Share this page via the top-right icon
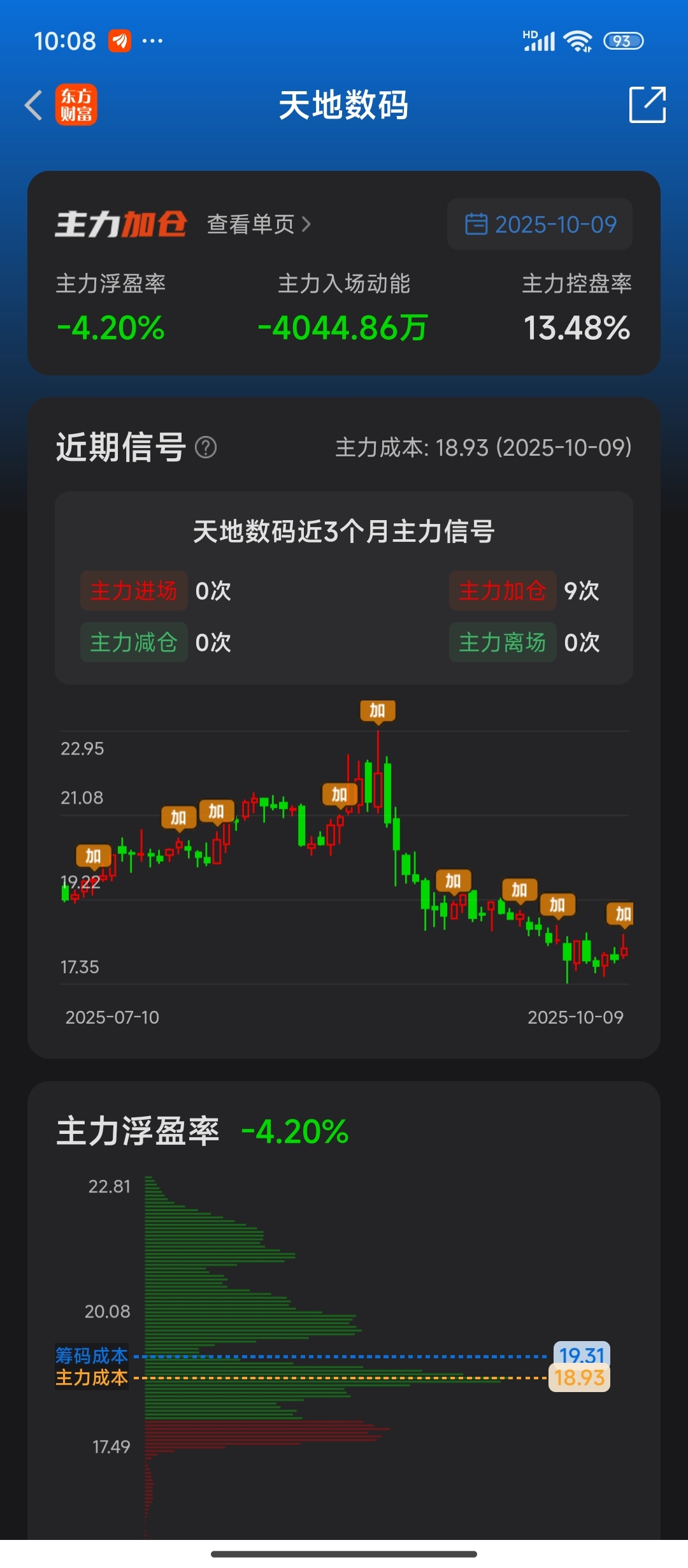 coord(647,105)
